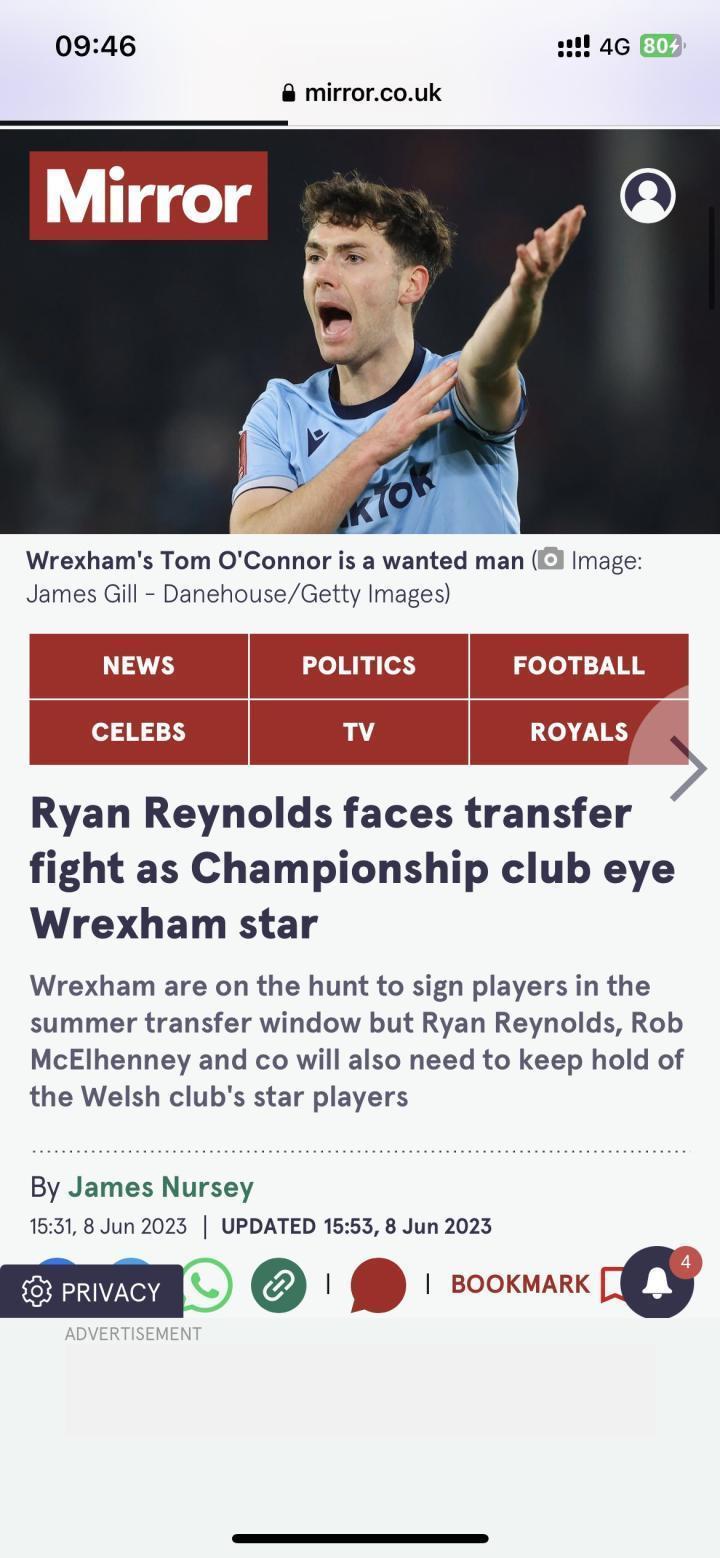
Task: View the ROYALS section
Action: [578, 732]
